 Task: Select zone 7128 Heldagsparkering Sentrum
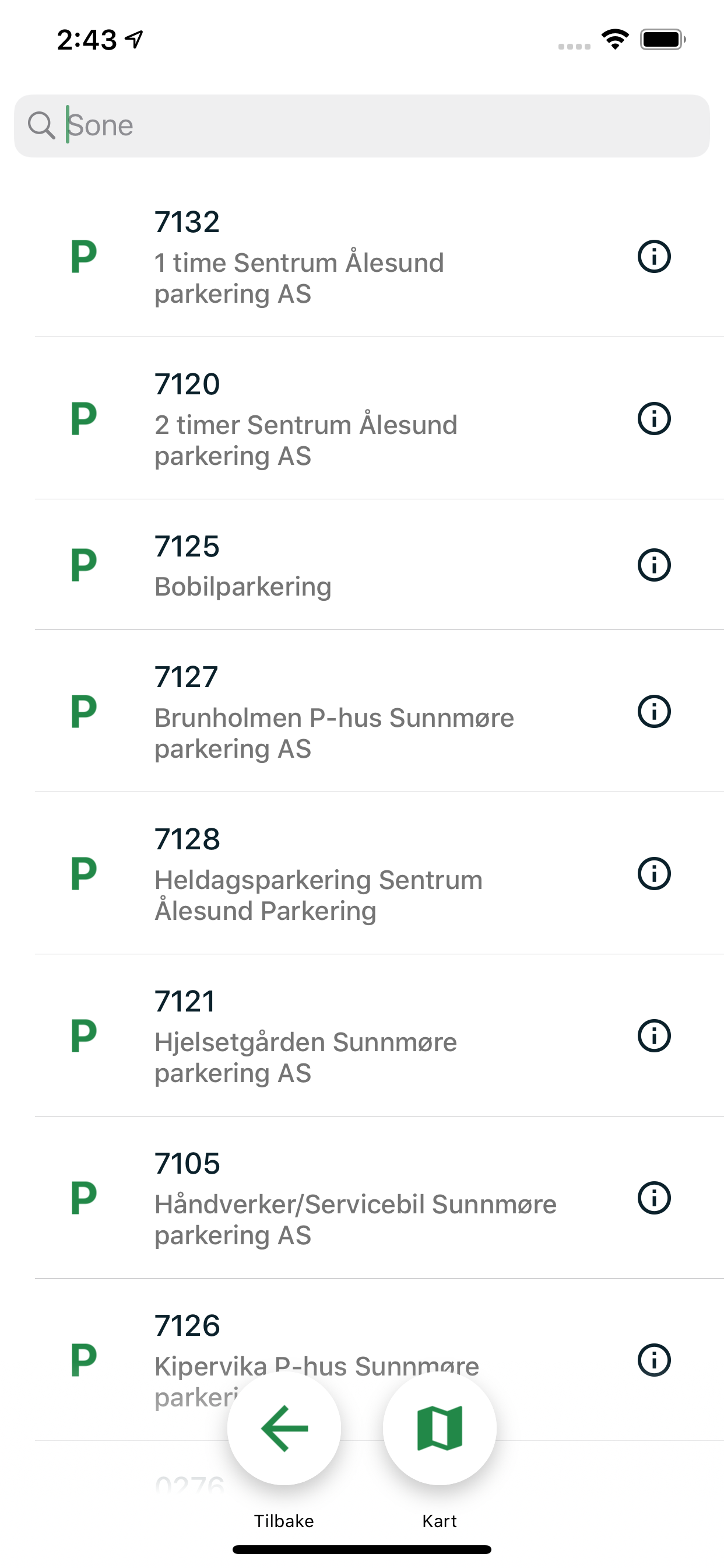click(x=362, y=873)
